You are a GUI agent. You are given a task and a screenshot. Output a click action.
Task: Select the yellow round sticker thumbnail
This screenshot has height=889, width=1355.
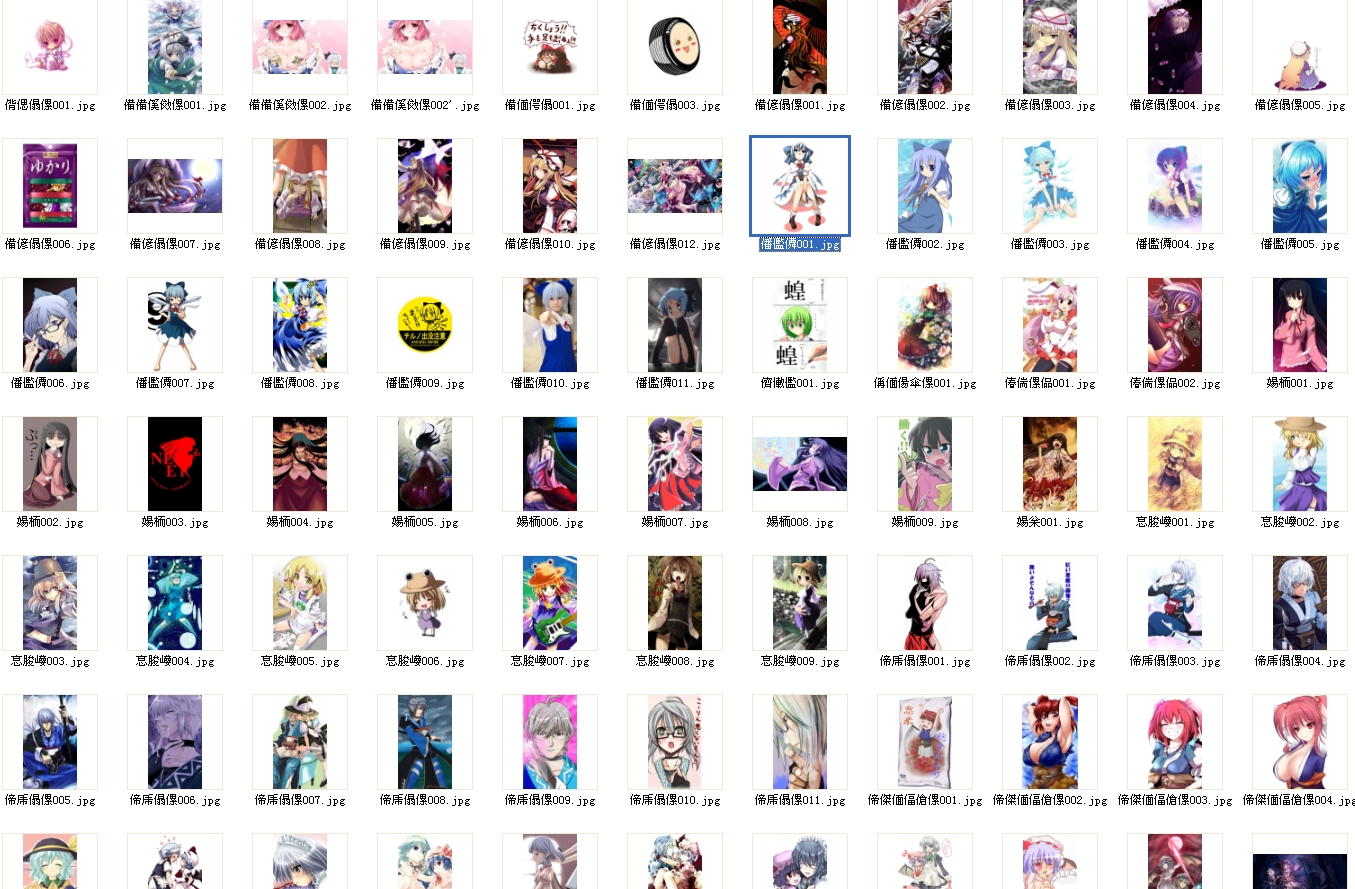(425, 325)
